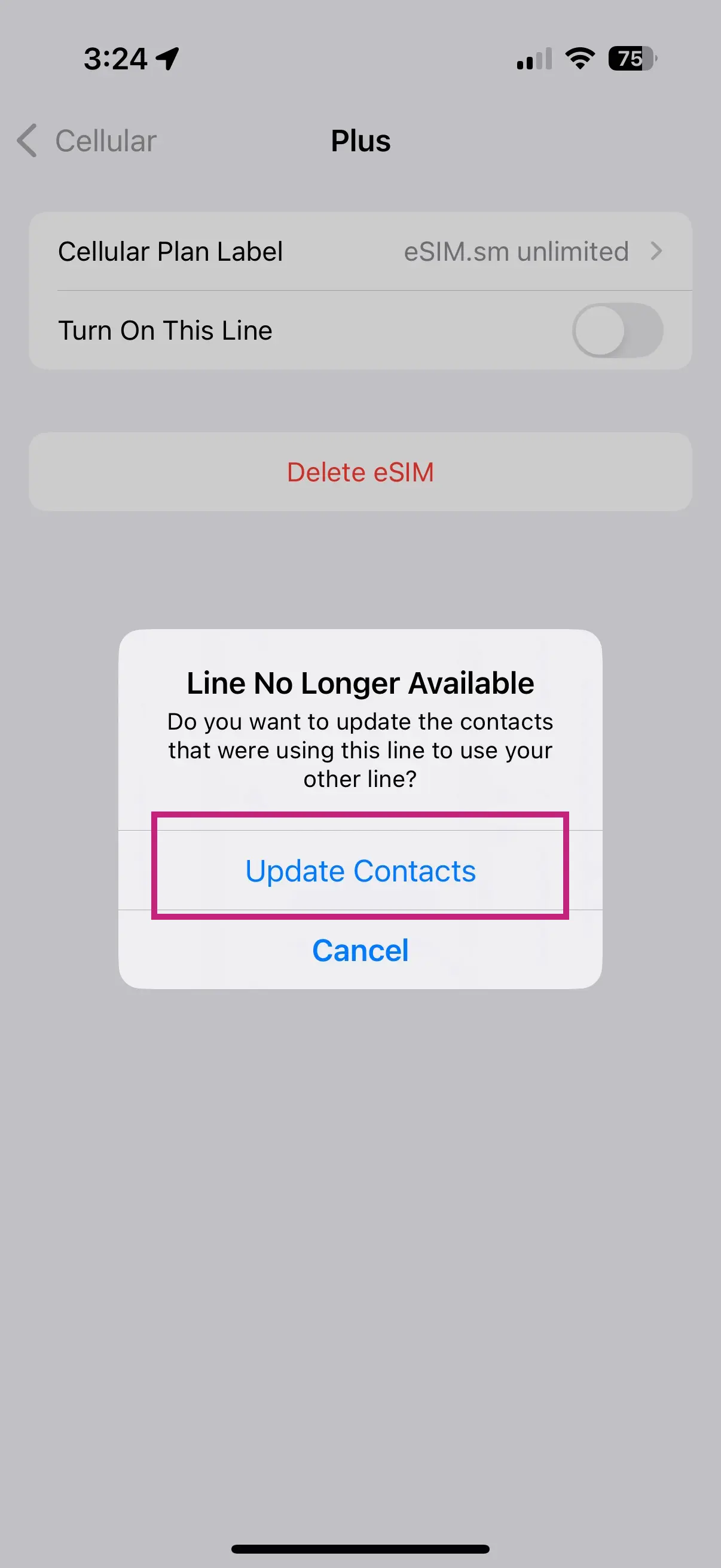Confirm Update Contacts in the dialog

[360, 871]
